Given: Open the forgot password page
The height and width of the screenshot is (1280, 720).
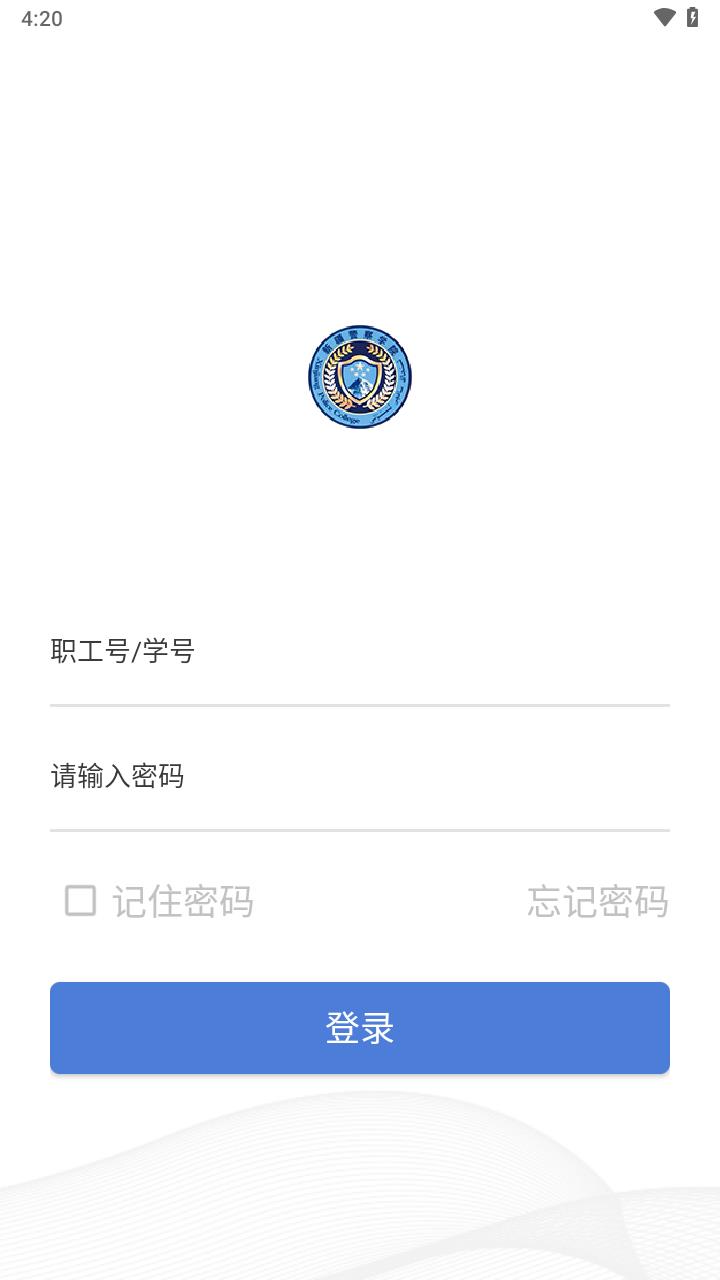Looking at the screenshot, I should (x=598, y=901).
